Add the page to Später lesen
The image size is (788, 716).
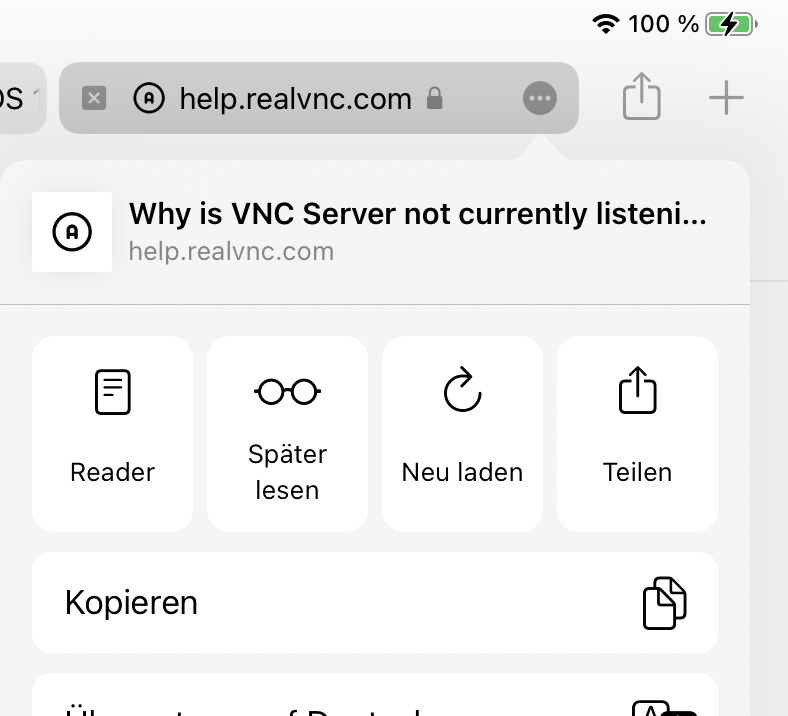click(x=287, y=434)
